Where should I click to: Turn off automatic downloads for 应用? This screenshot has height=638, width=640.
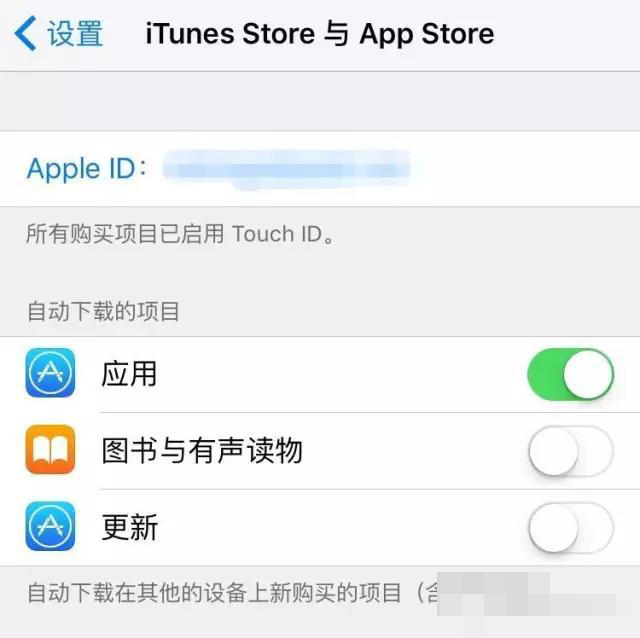click(570, 375)
